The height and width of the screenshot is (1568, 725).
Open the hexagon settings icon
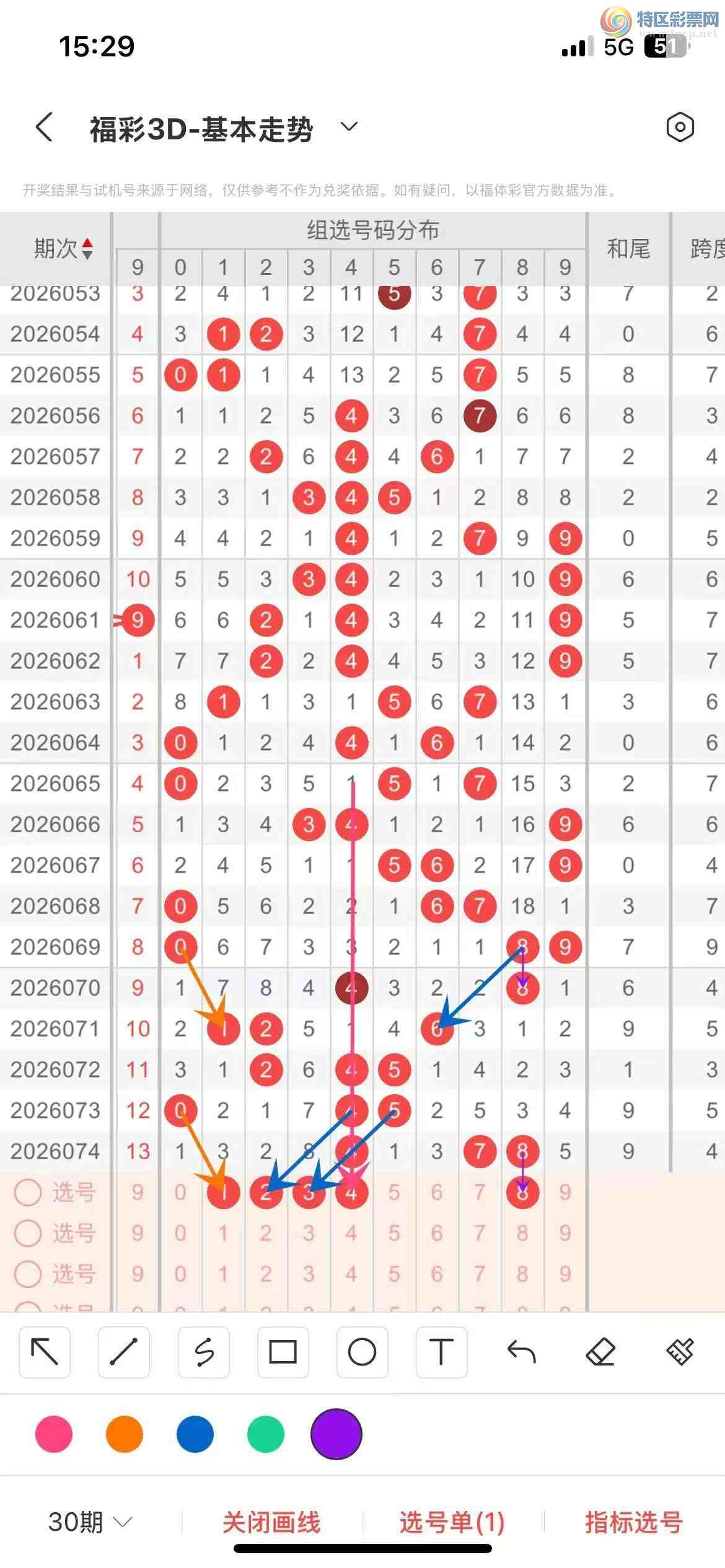pyautogui.click(x=680, y=128)
